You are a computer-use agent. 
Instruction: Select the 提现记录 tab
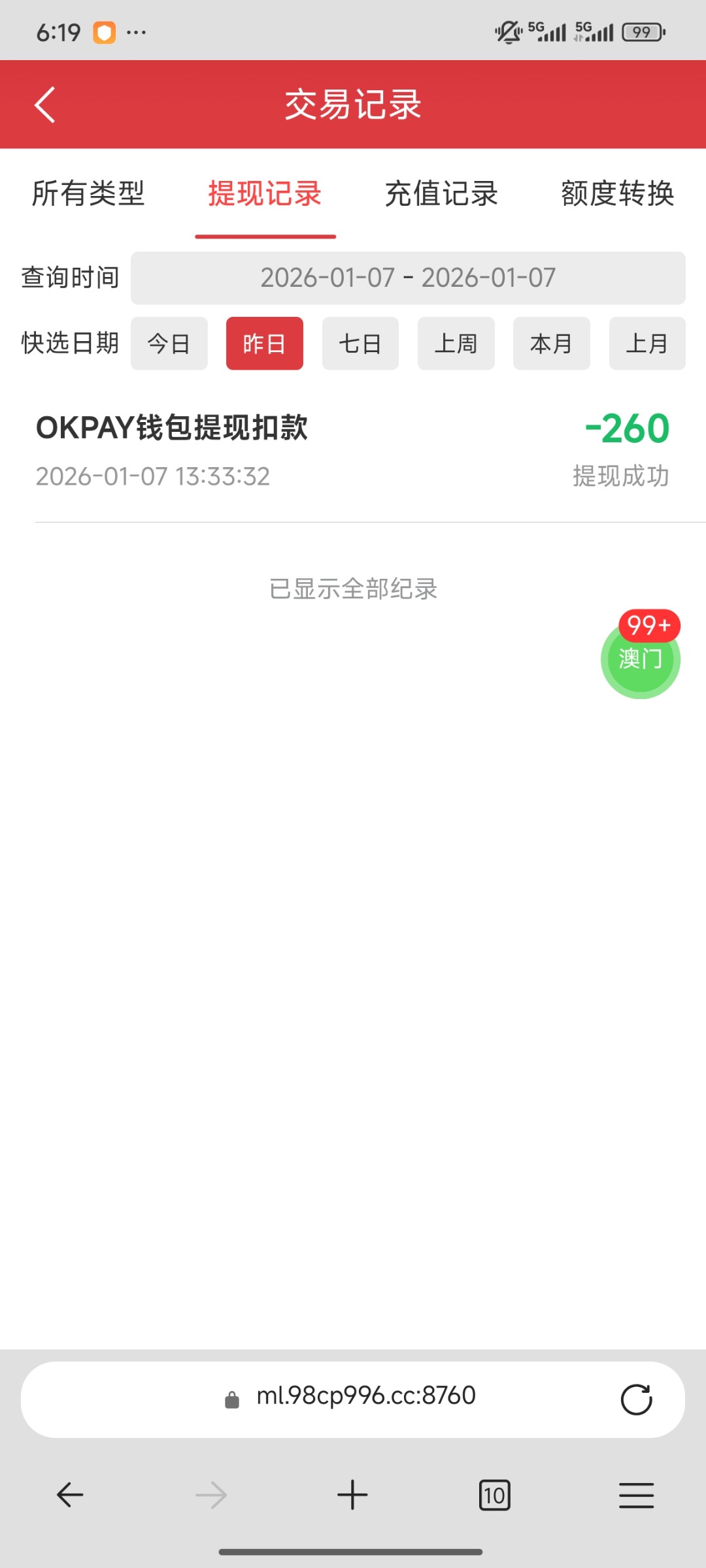pyautogui.click(x=265, y=194)
